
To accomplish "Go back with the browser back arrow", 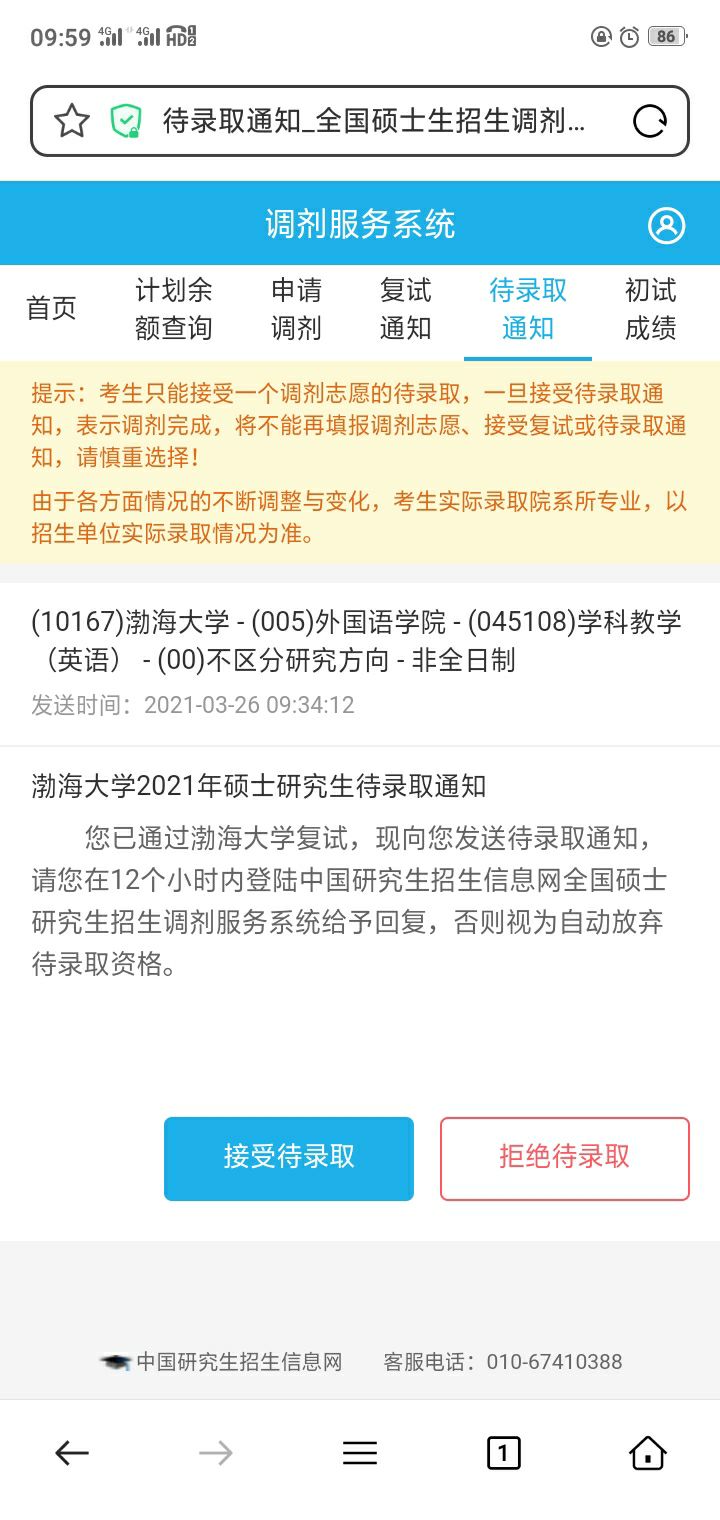I will point(72,1453).
